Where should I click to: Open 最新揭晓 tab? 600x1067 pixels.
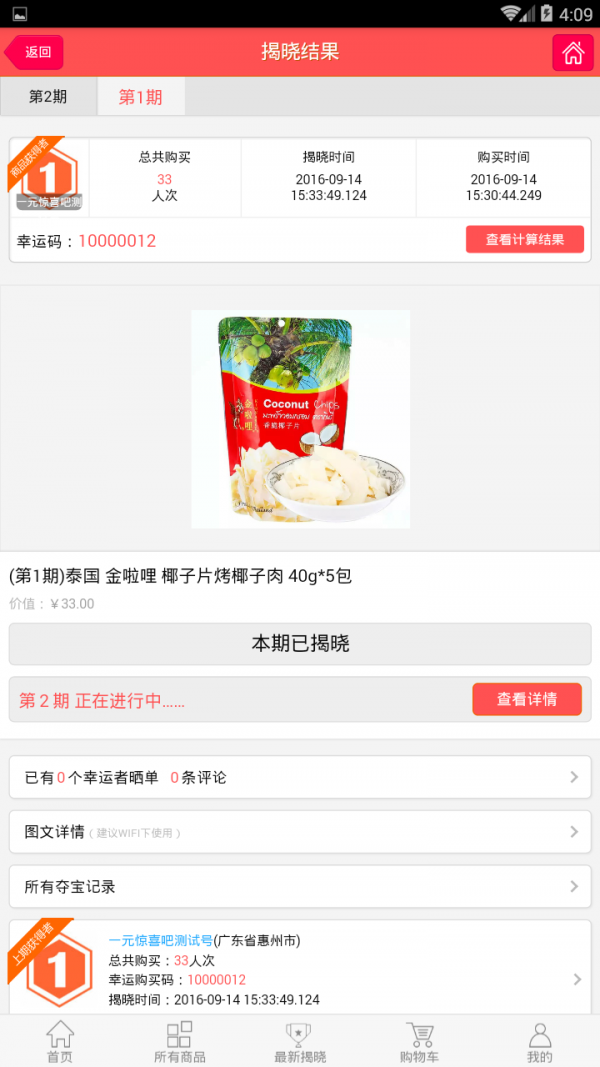(300, 1042)
